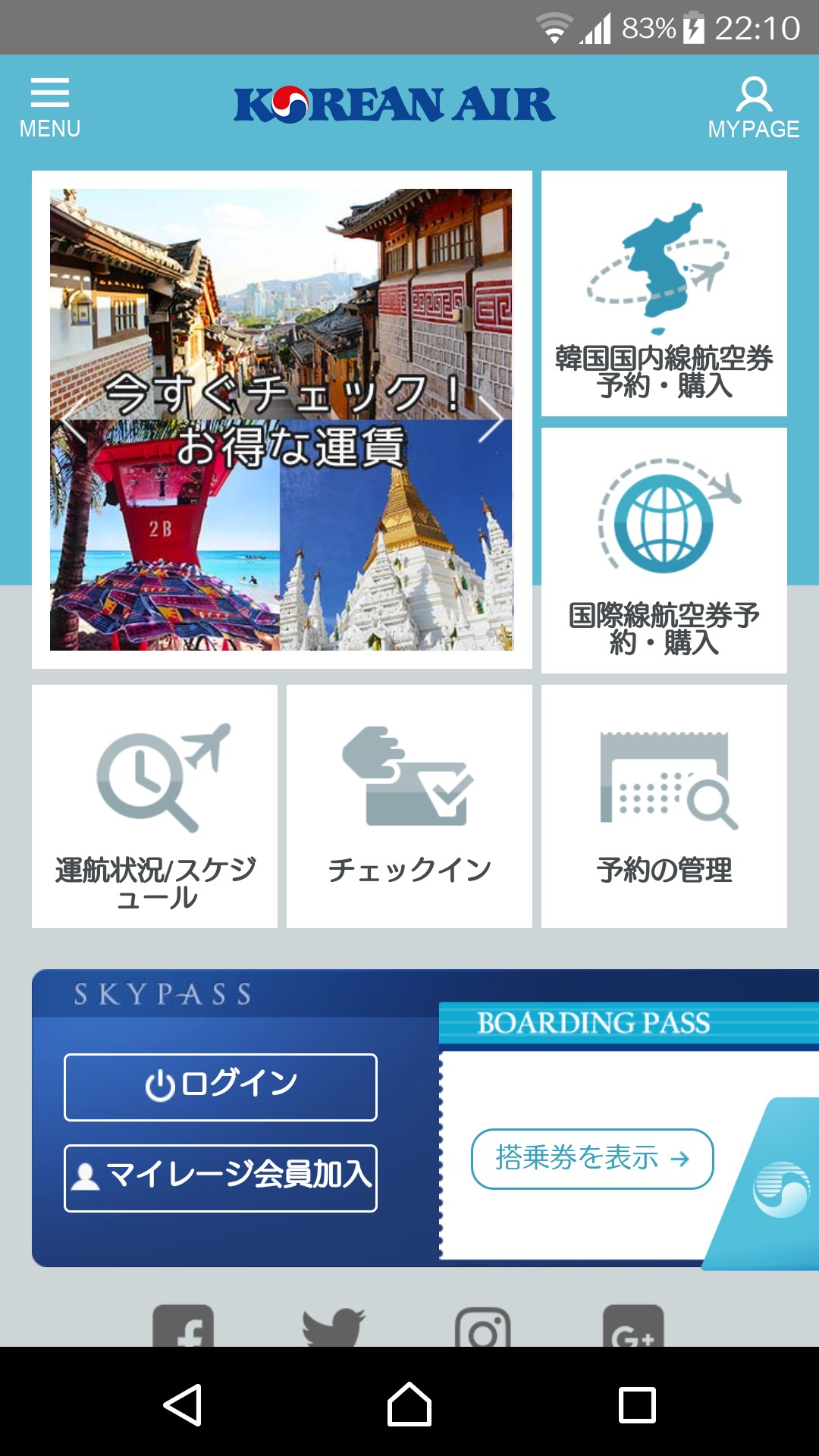This screenshot has width=819, height=1456.
Task: Open 韓国国内線航空券 予約・購入 tile
Action: click(x=664, y=293)
